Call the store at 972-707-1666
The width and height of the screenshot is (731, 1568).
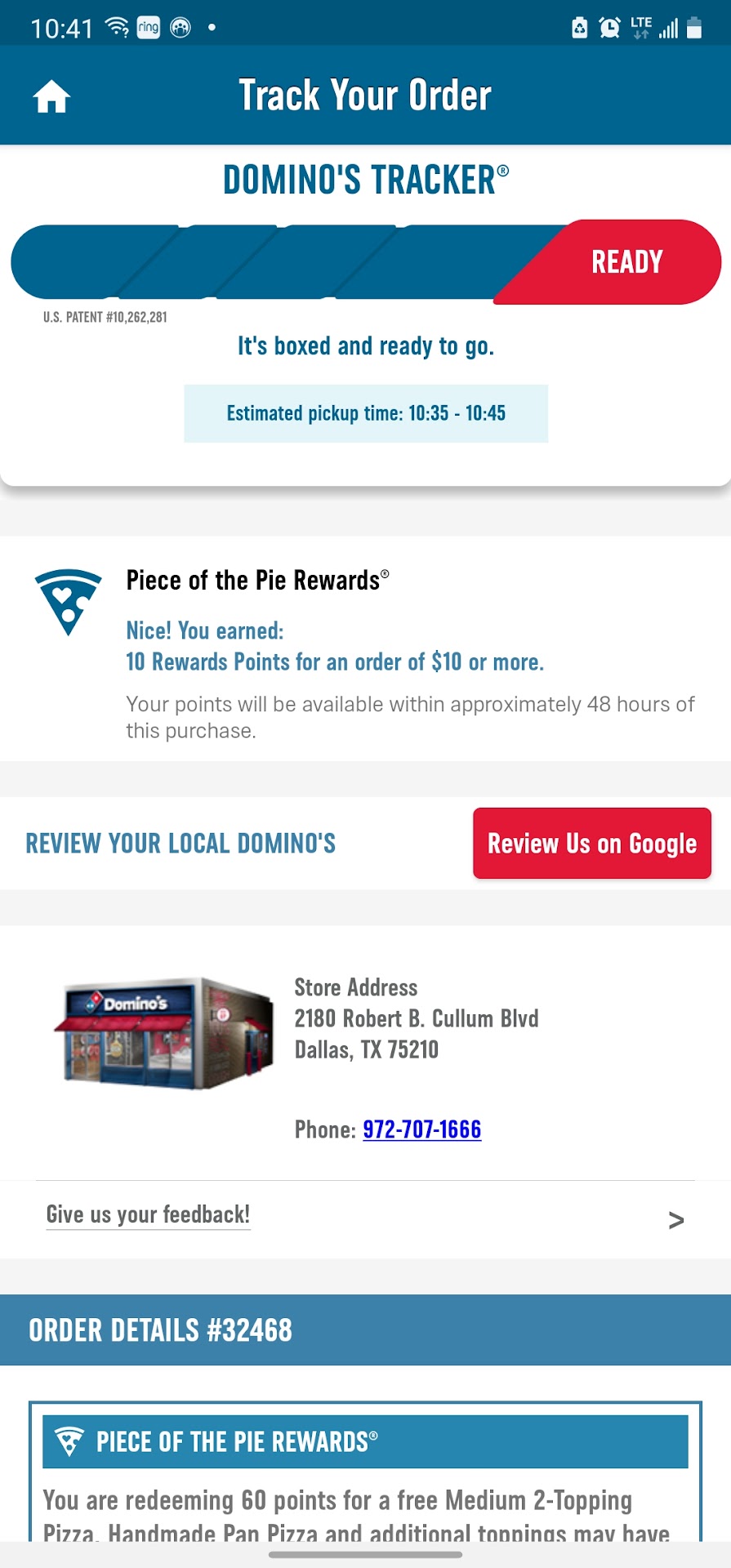[x=421, y=1129]
